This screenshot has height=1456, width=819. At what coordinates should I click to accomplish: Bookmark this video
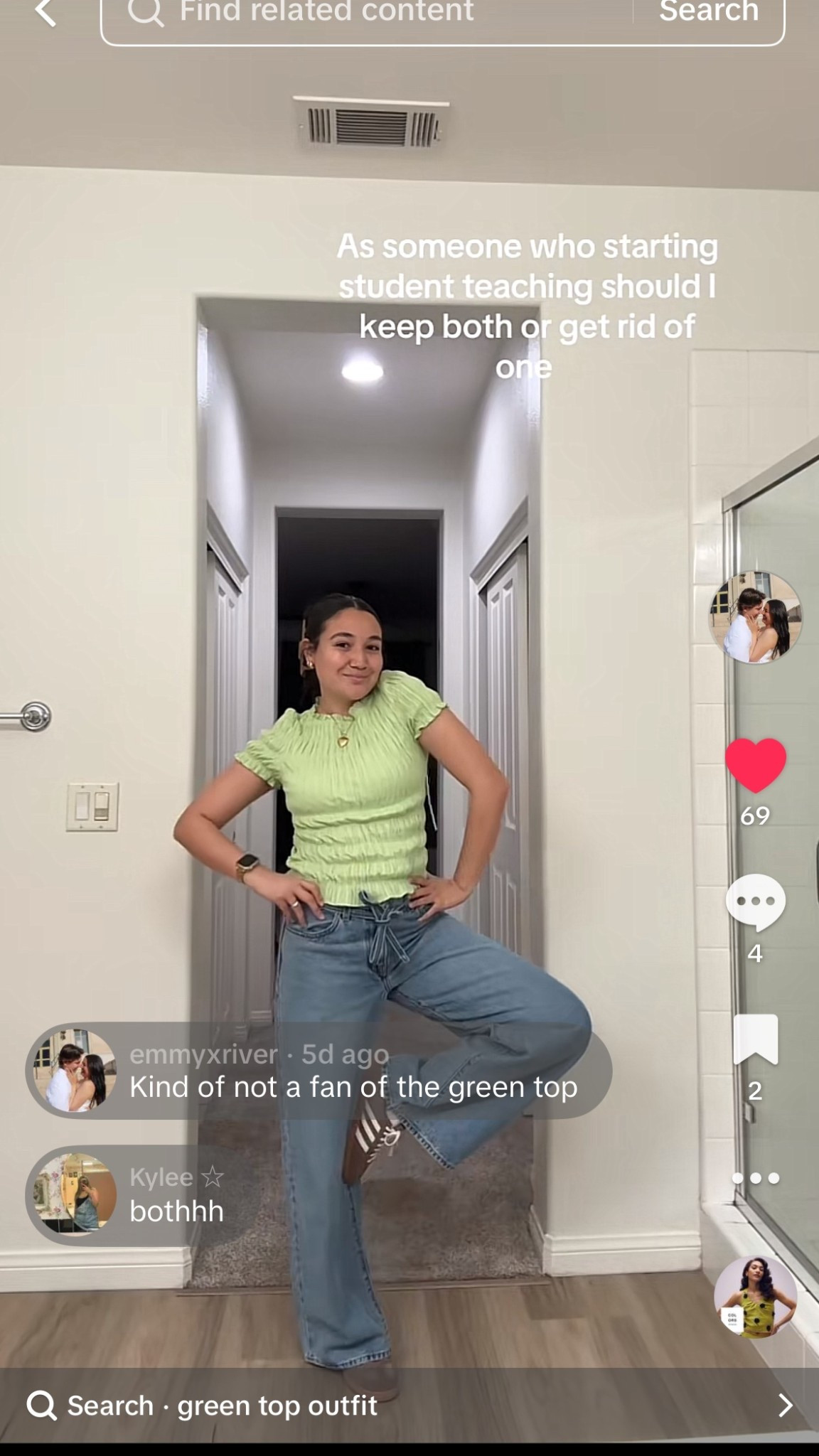click(755, 1039)
